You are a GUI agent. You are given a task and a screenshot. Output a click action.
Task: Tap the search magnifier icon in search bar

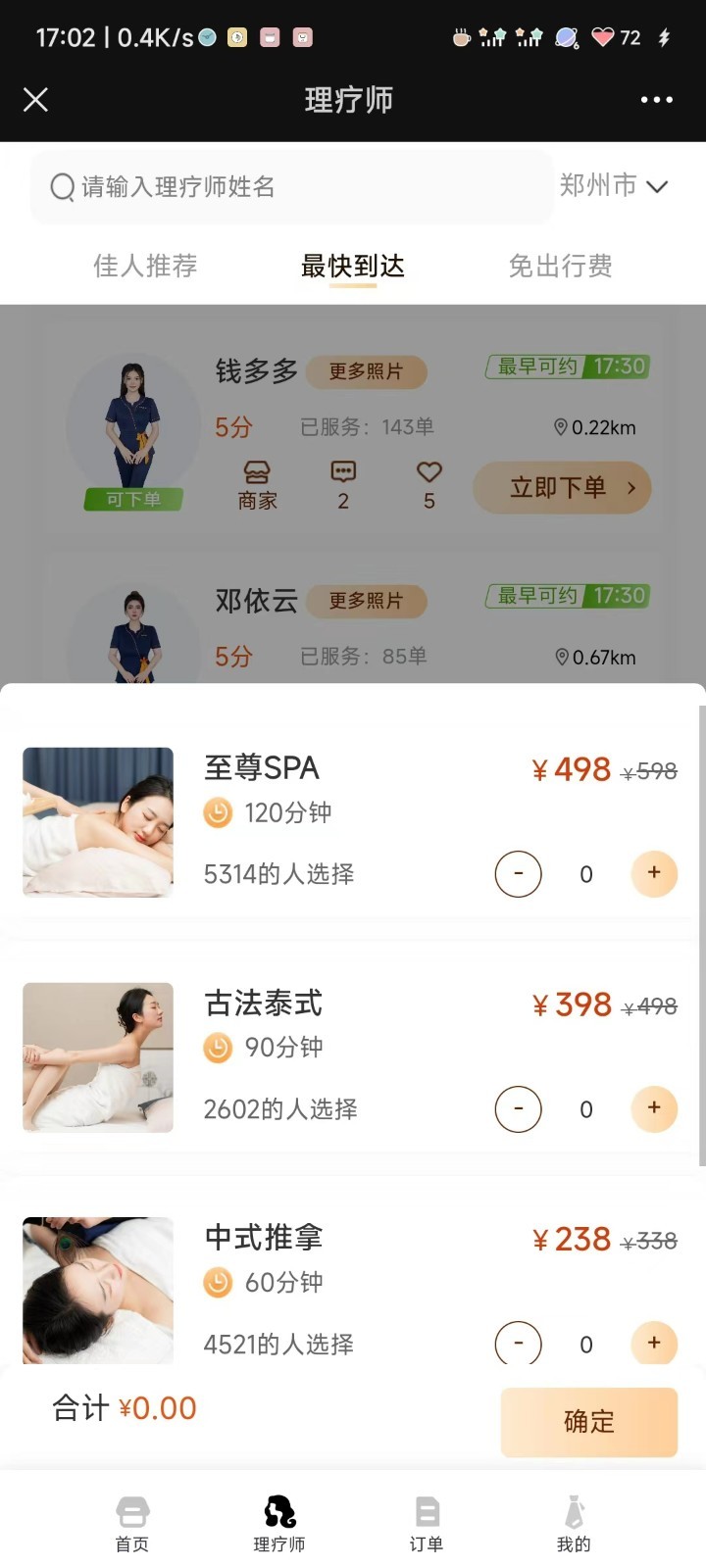(x=61, y=186)
